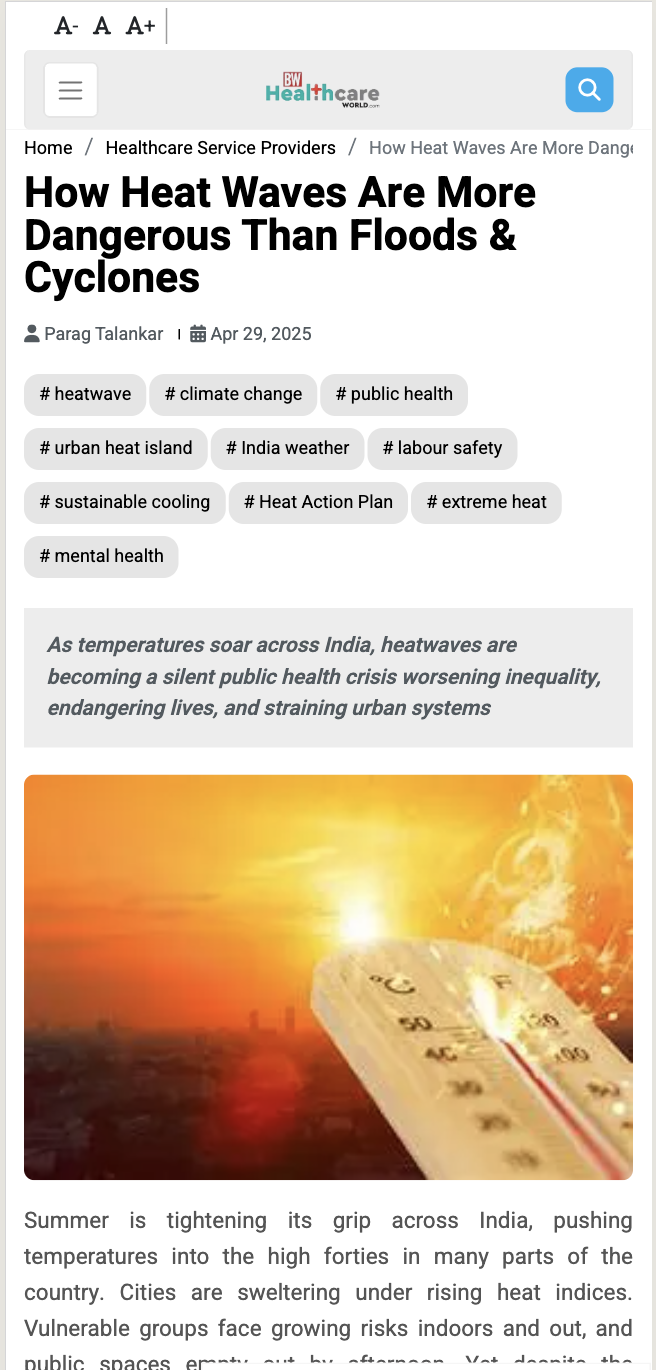656x1370 pixels.
Task: Open the public health tag
Action: pos(394,394)
